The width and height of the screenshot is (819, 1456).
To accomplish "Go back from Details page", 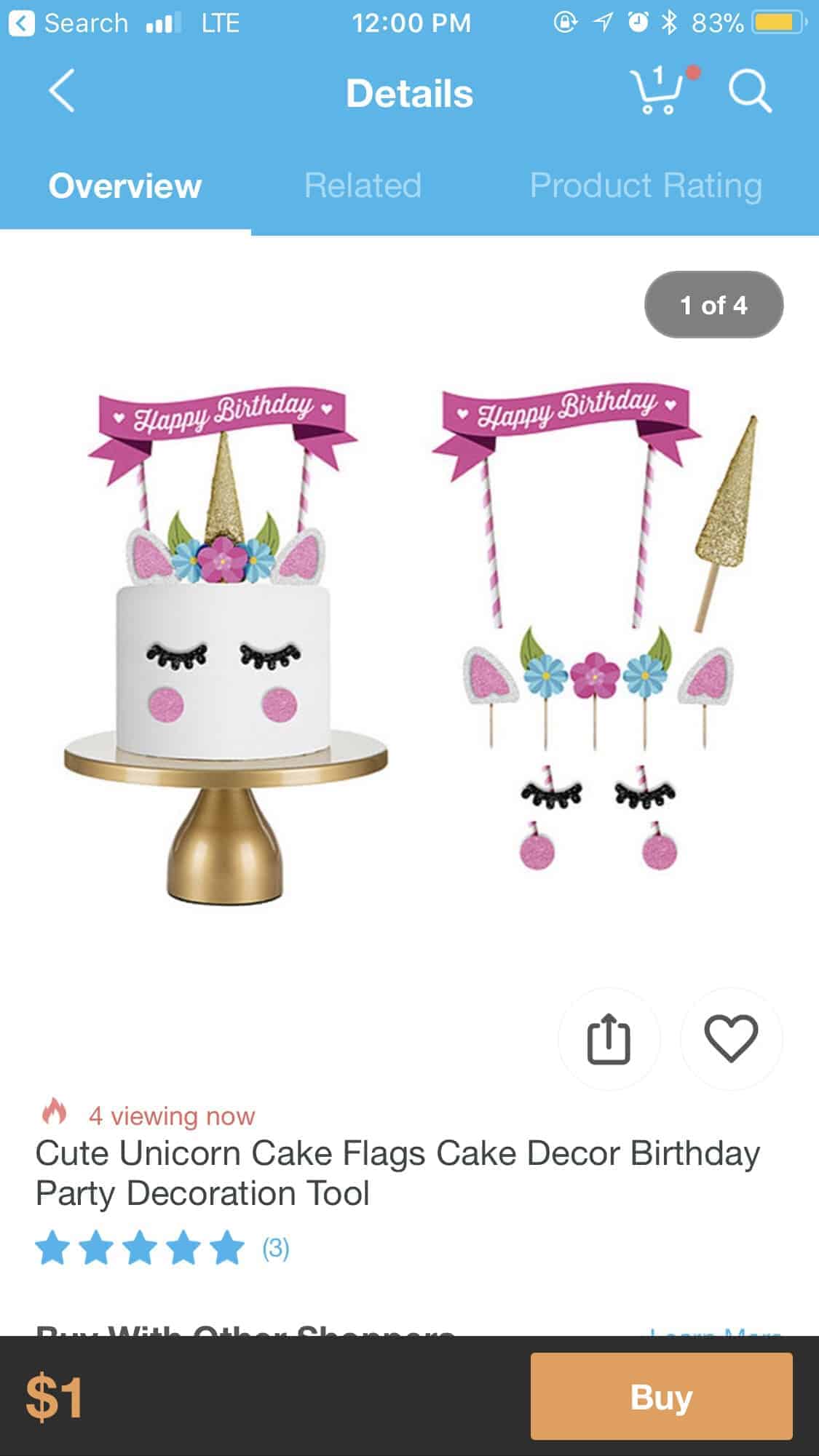I will [x=62, y=92].
